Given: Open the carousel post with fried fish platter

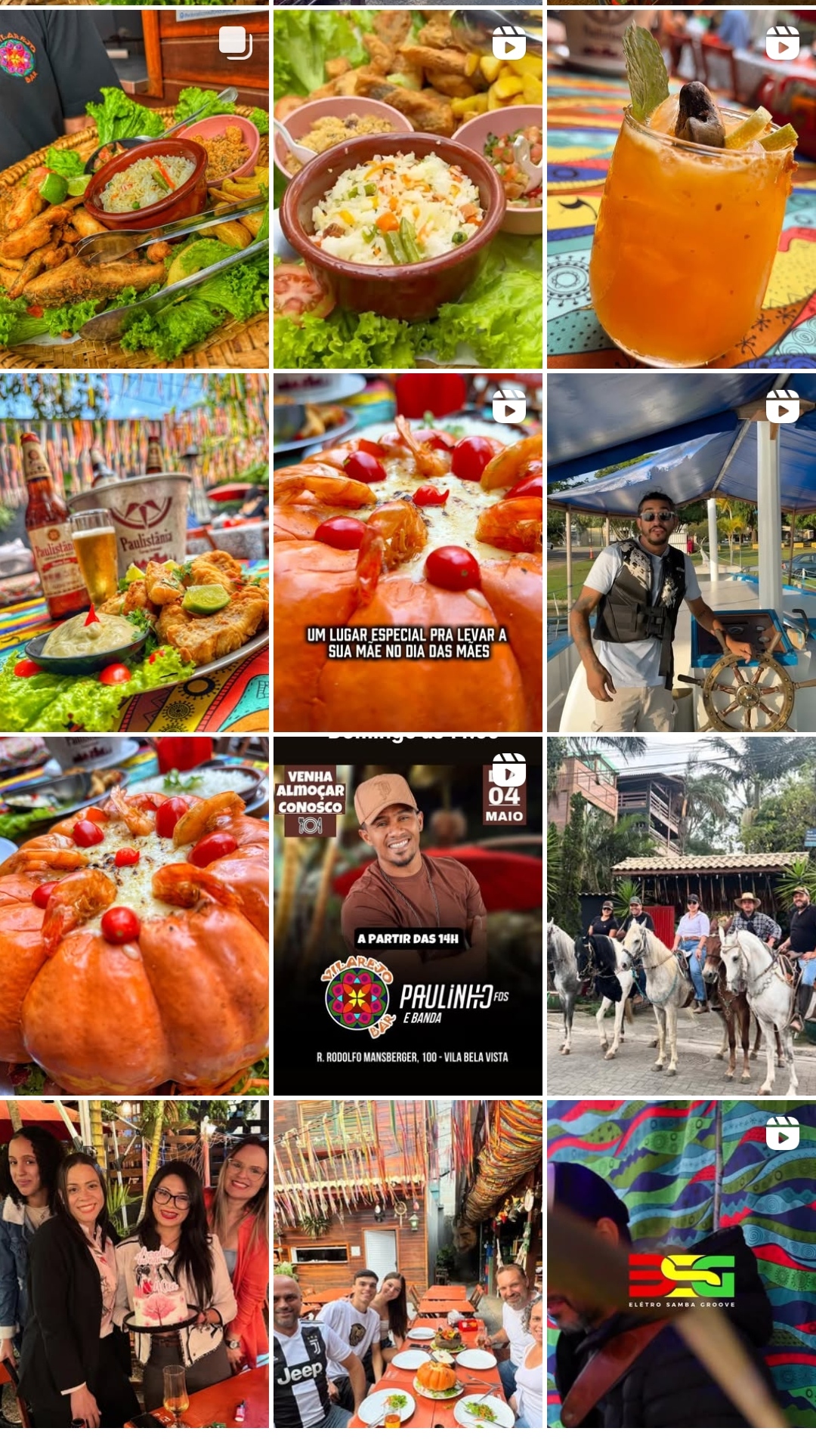Looking at the screenshot, I should (134, 189).
